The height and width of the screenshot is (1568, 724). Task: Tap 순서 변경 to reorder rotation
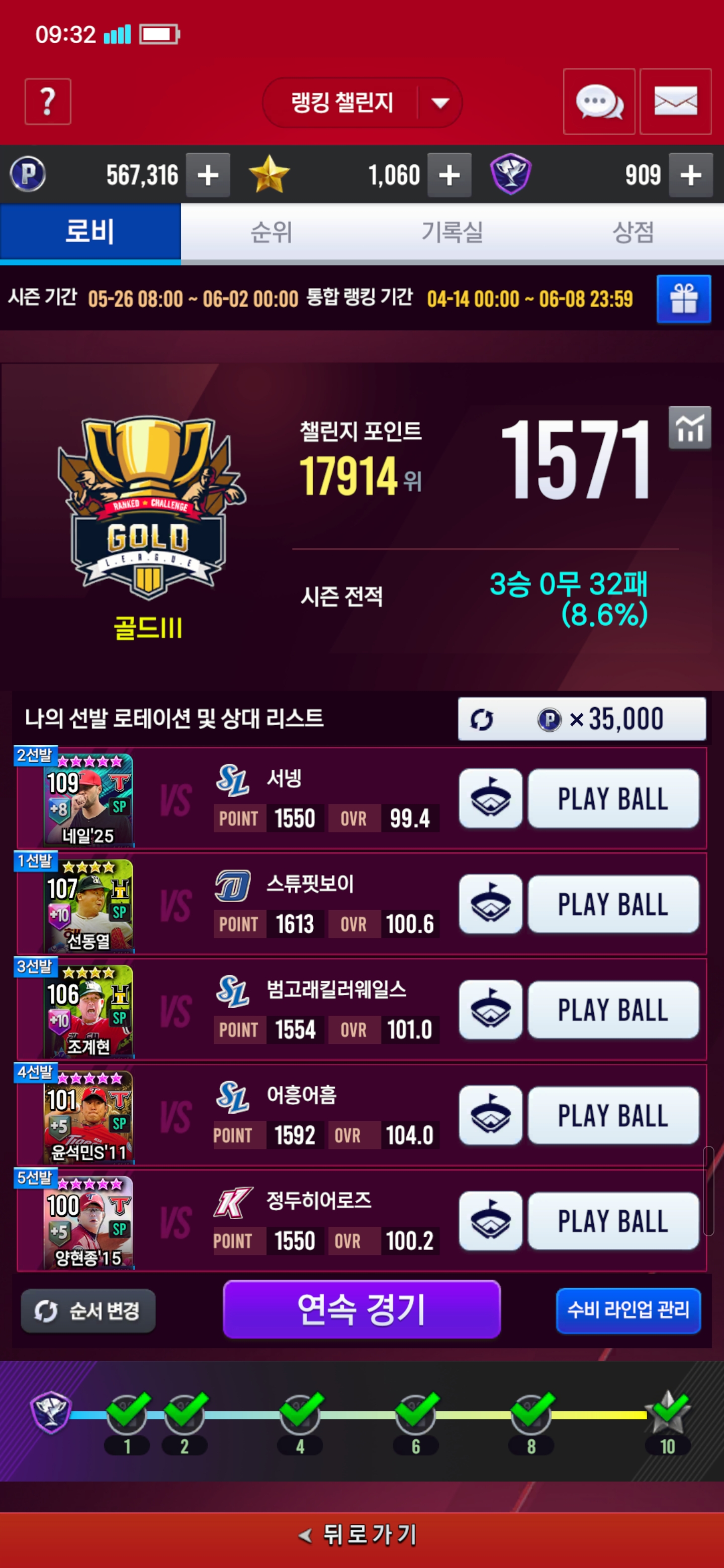[x=88, y=1310]
